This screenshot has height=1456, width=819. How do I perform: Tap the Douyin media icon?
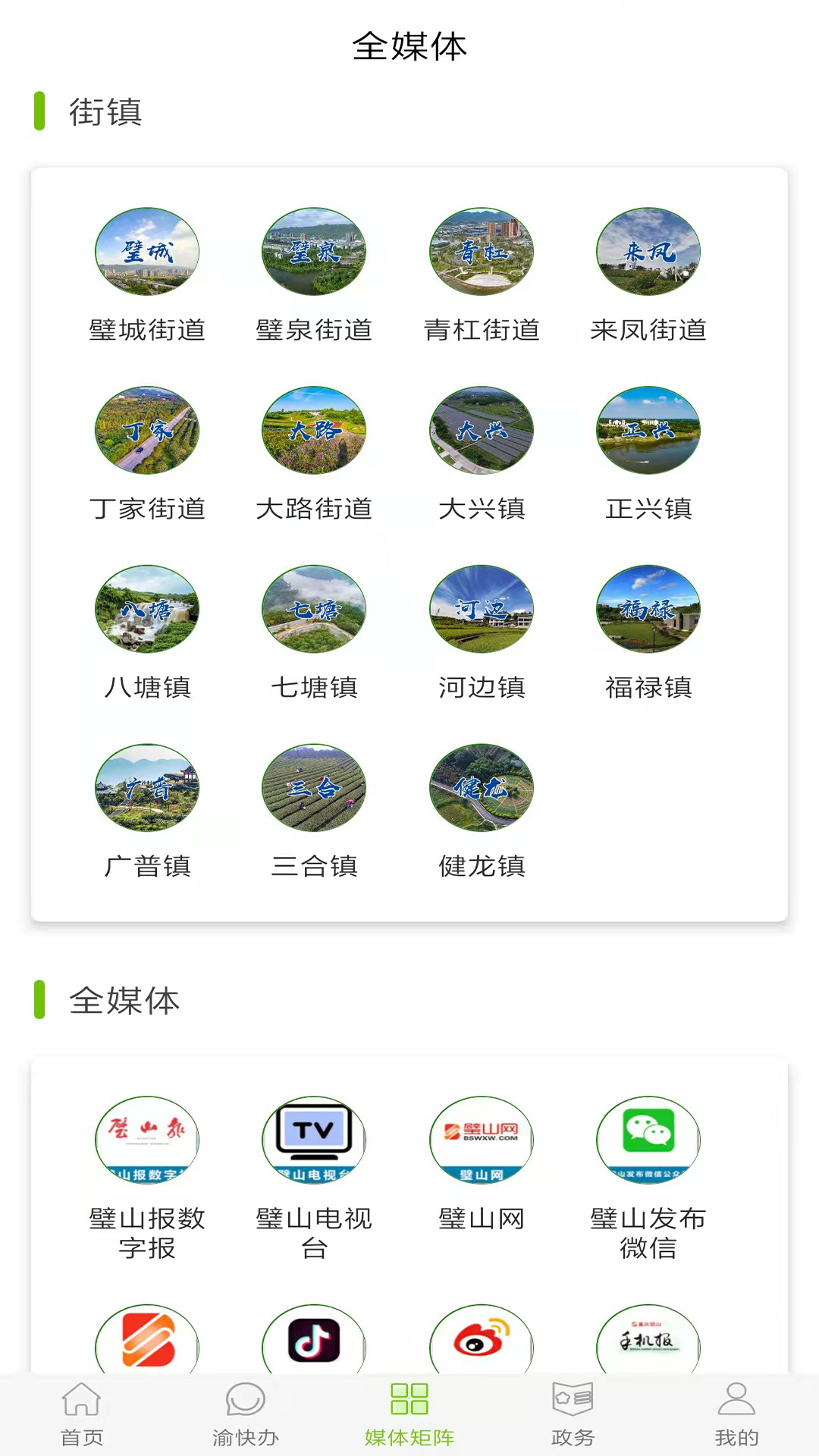[313, 1342]
